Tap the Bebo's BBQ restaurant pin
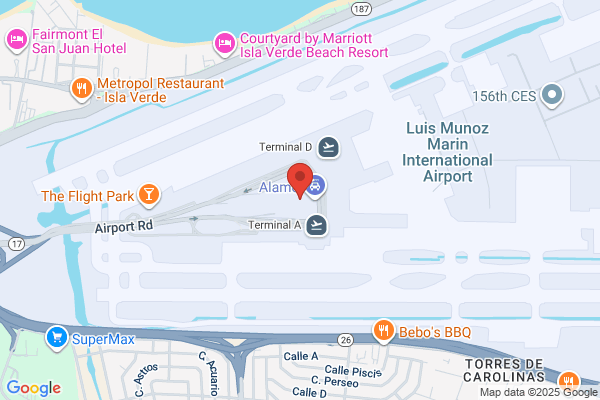This screenshot has width=600, height=400. tap(383, 331)
